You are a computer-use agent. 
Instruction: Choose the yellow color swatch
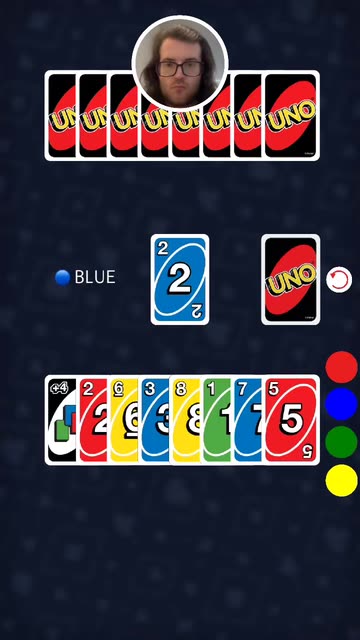click(x=342, y=480)
